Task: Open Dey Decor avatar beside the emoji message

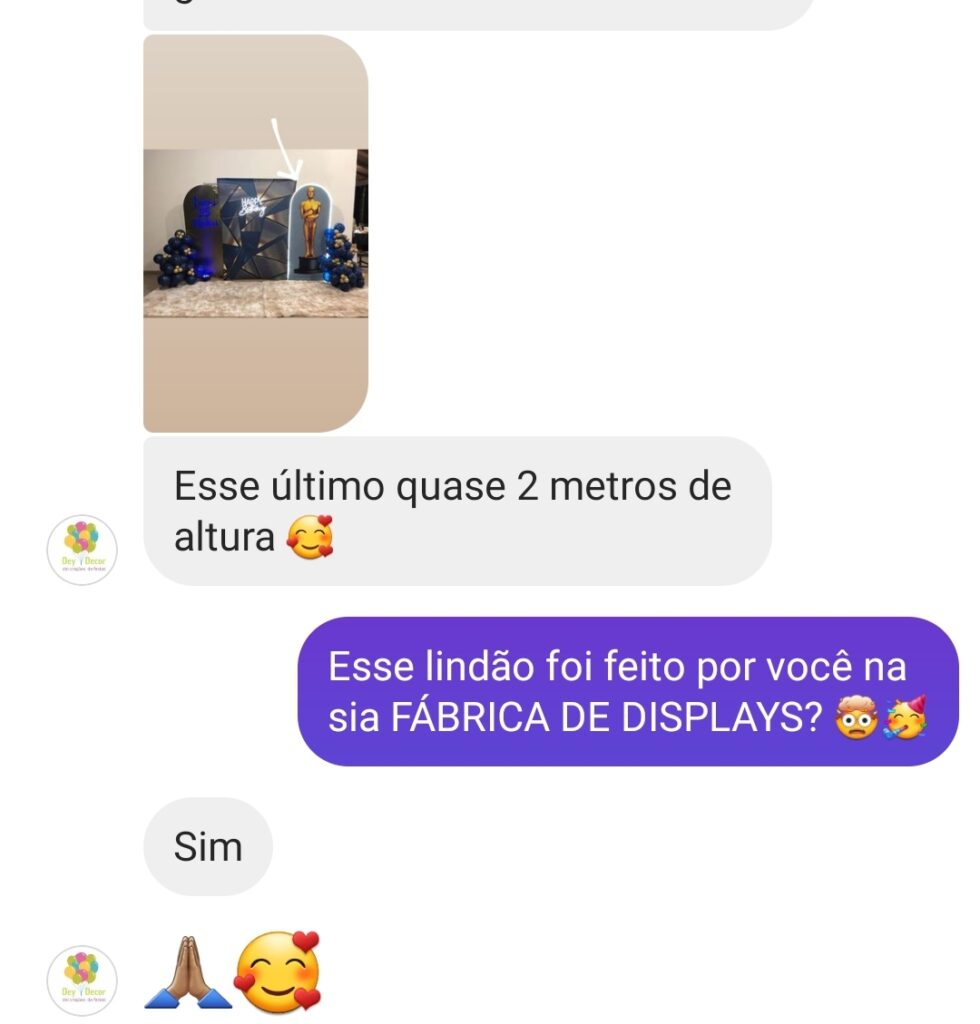Action: click(x=82, y=979)
